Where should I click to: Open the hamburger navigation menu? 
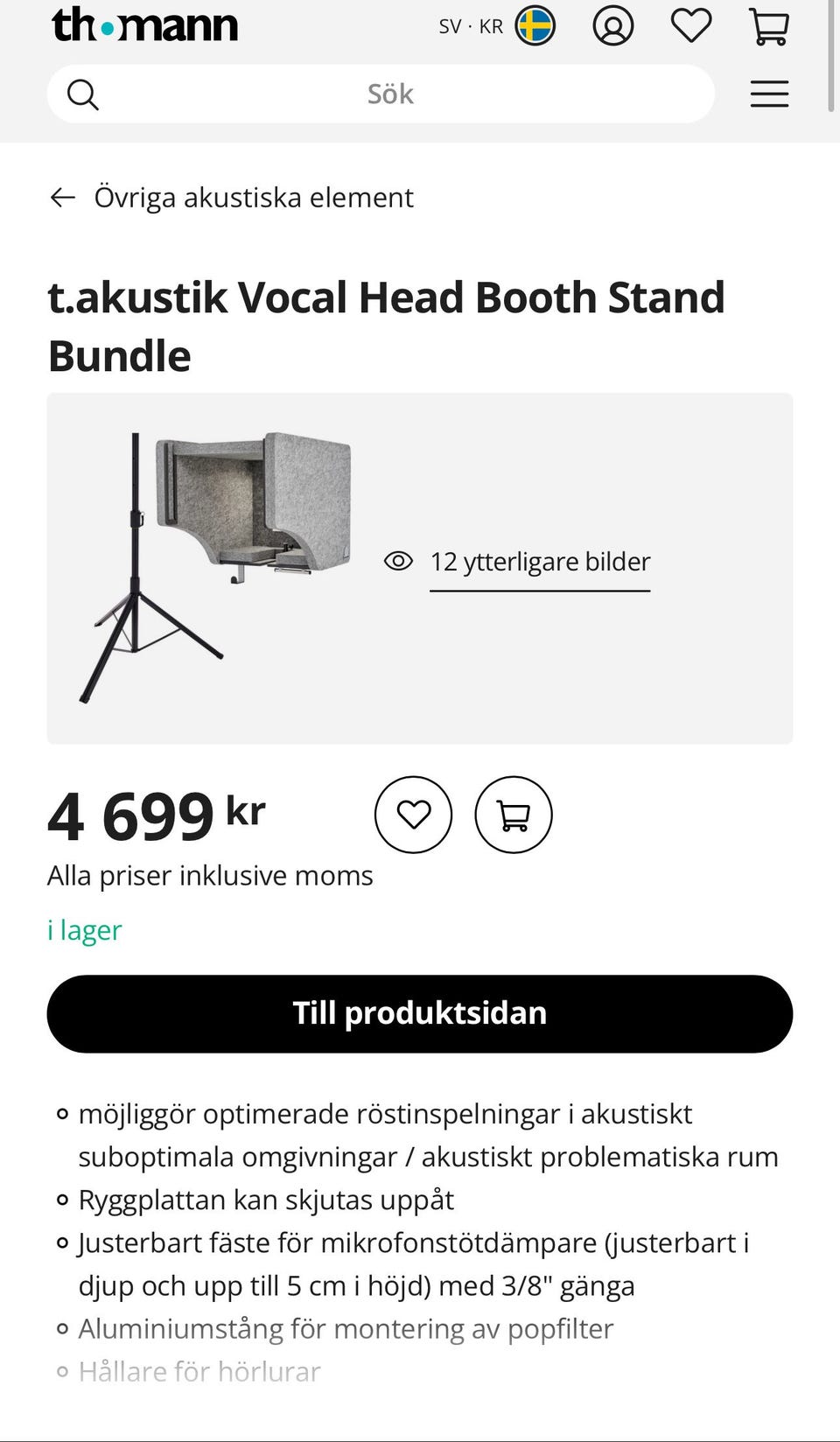tap(769, 94)
